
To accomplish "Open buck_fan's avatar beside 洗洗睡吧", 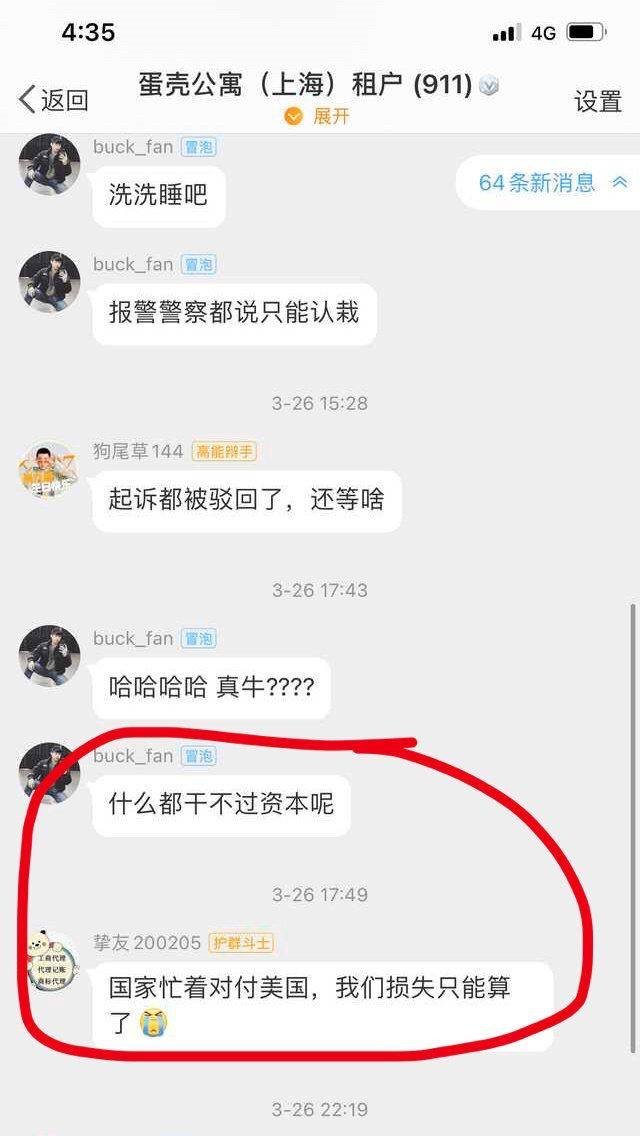I will pos(49,163).
